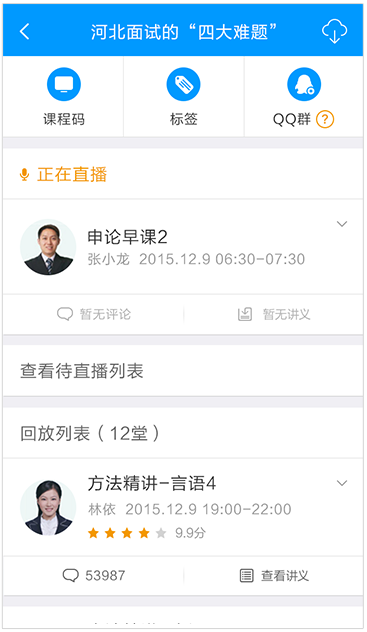Tap 暂无讲义 under 申论早课2
Viewport: 367px width, 632px height.
[x=274, y=314]
